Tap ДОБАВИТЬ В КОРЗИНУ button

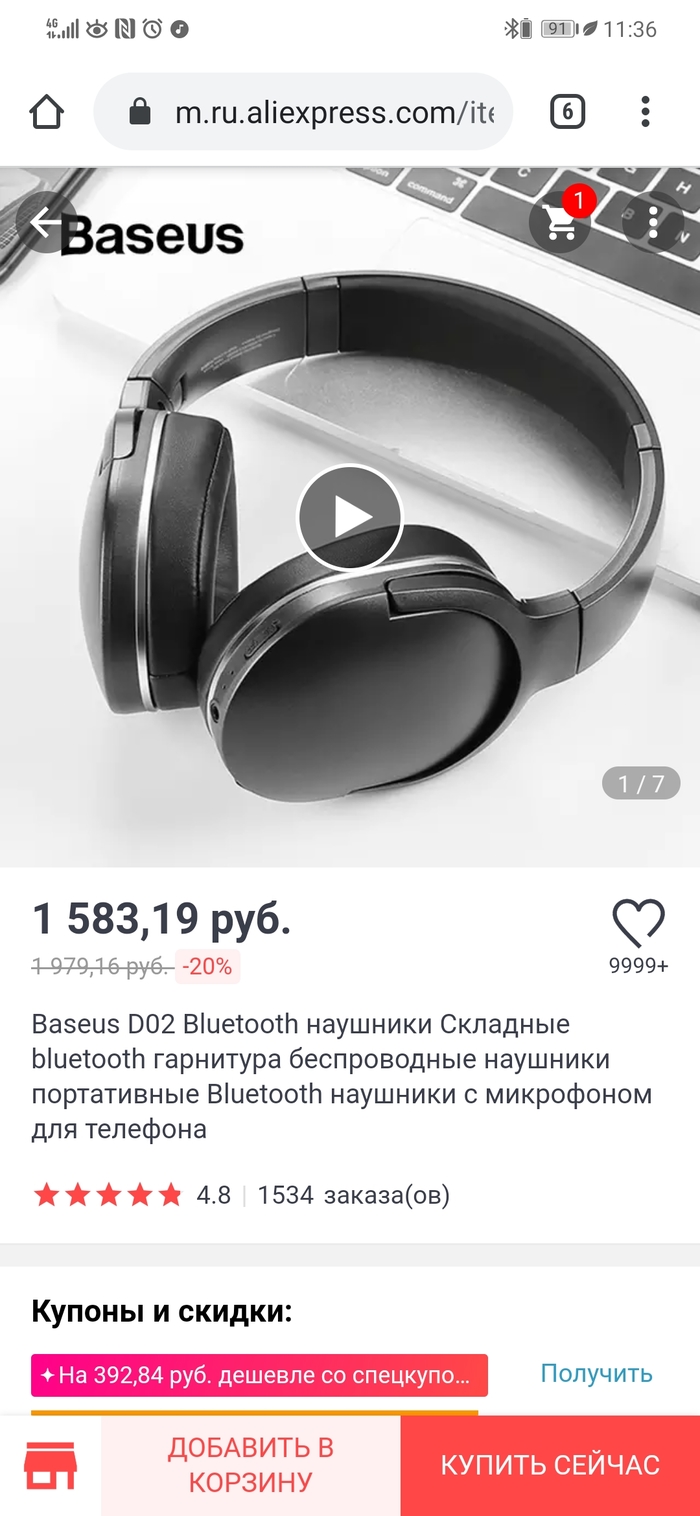[x=250, y=1465]
